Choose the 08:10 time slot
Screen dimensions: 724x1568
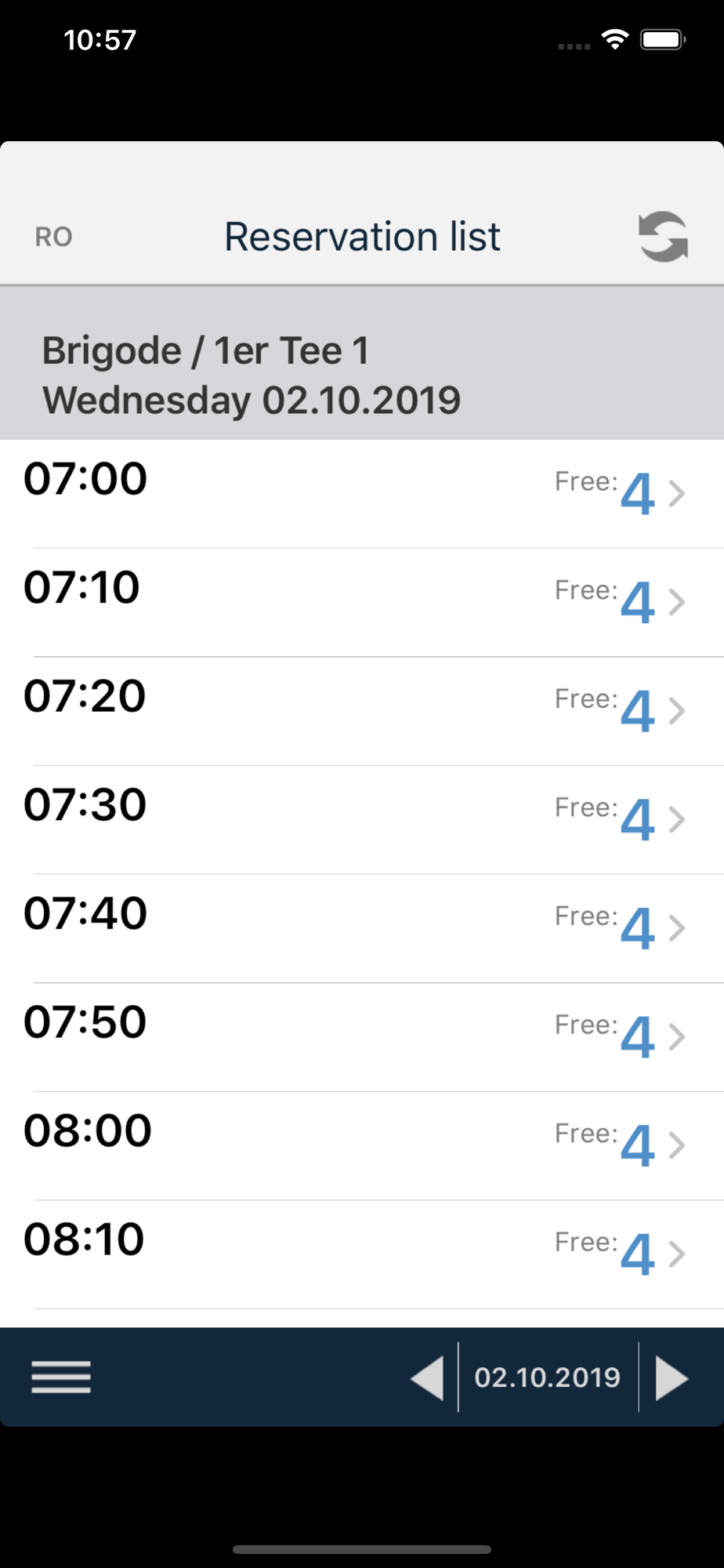[x=362, y=1254]
